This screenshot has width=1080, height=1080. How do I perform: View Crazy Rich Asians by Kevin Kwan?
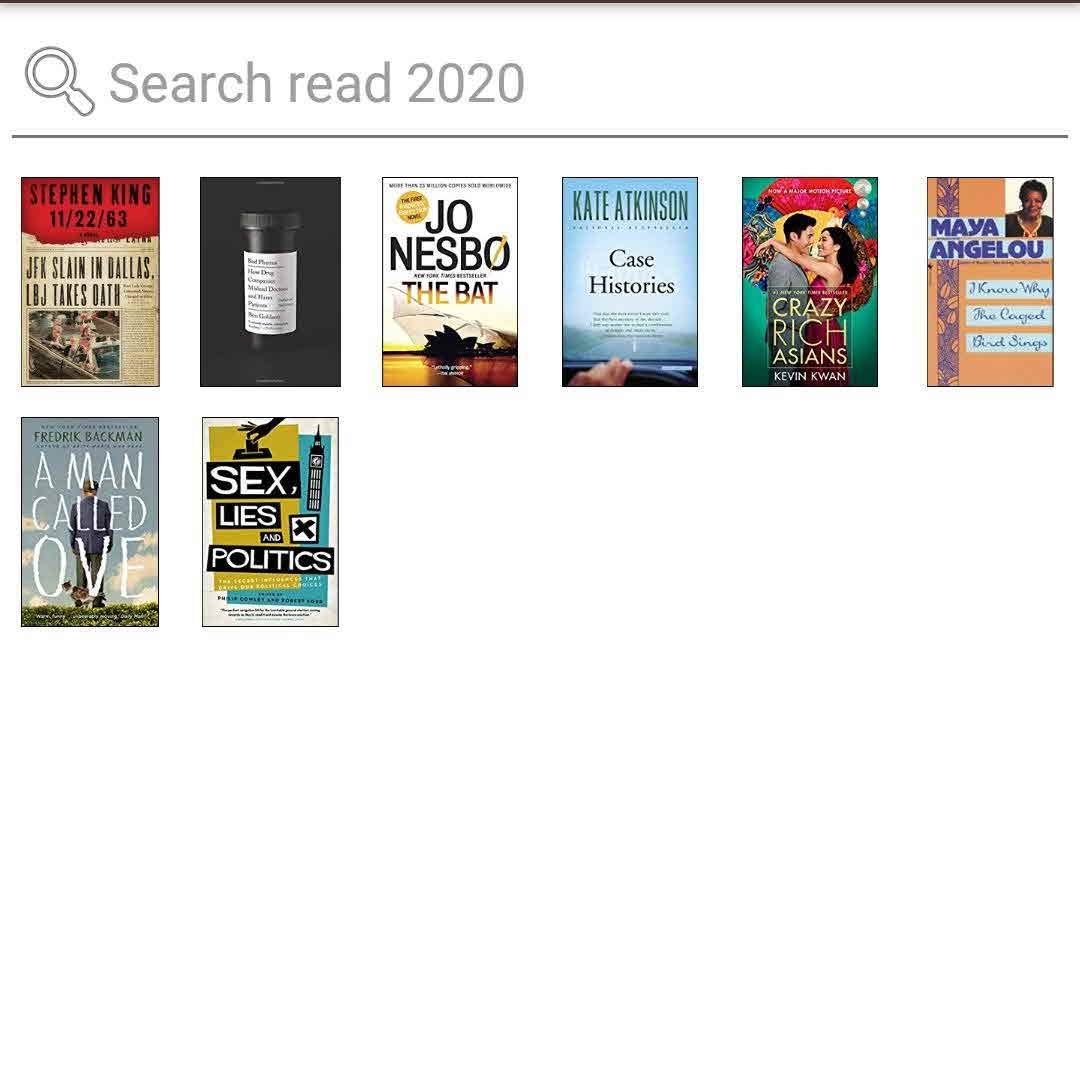pos(810,282)
